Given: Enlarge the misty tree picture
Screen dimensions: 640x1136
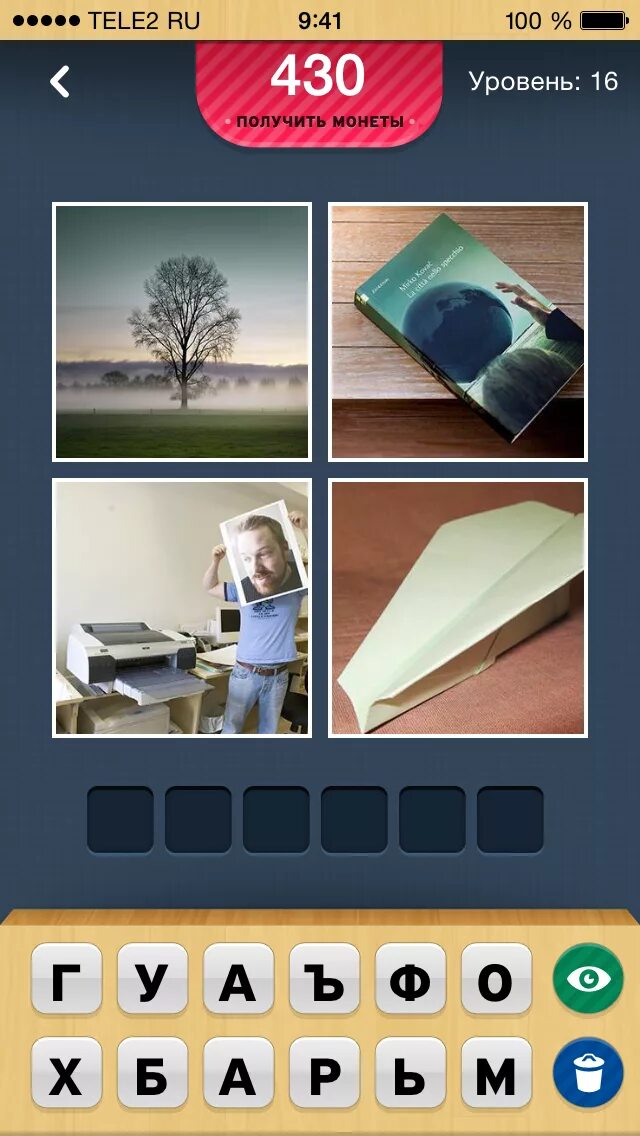Looking at the screenshot, I should pos(182,332).
